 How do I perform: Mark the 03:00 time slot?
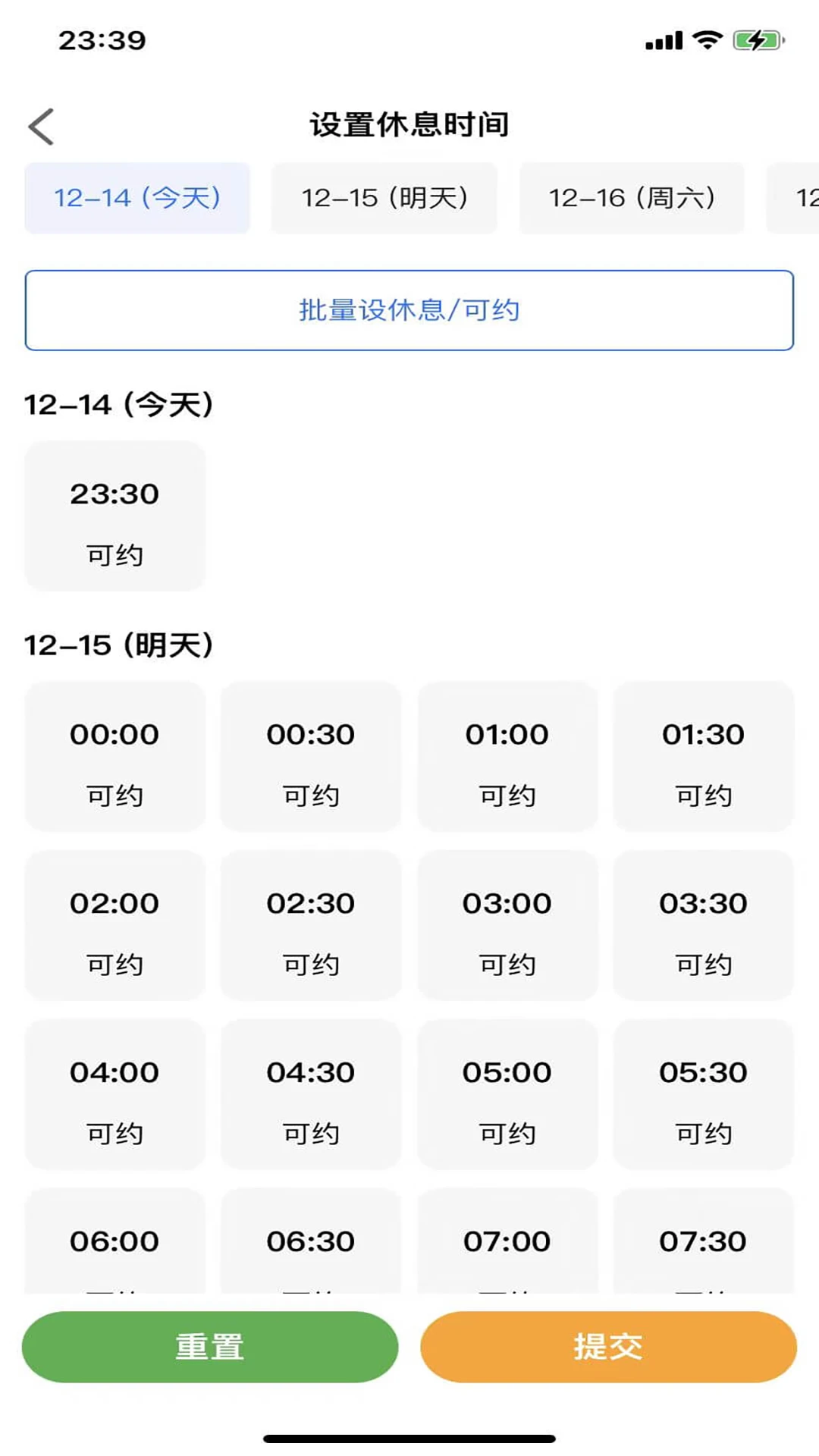pos(507,925)
